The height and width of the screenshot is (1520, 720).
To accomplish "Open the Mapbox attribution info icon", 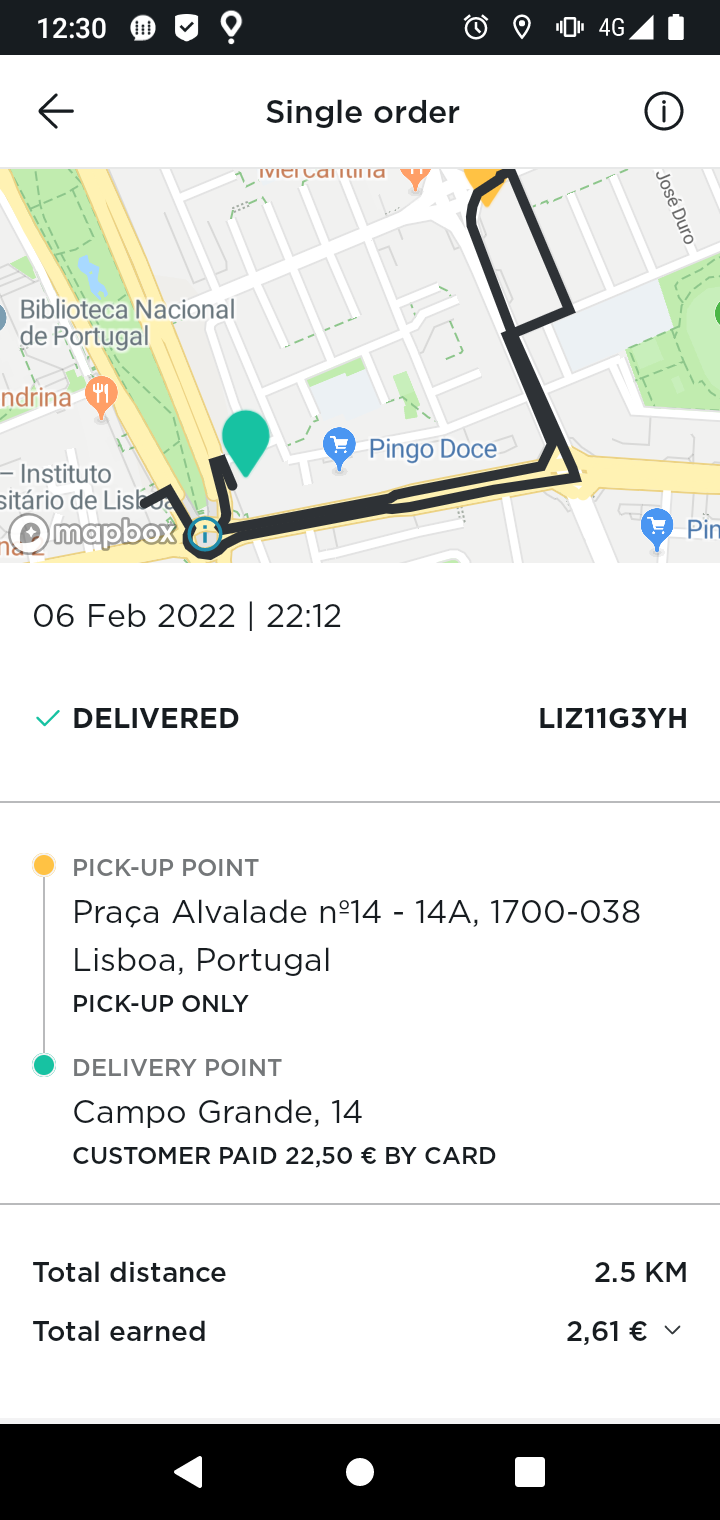I will click(205, 535).
